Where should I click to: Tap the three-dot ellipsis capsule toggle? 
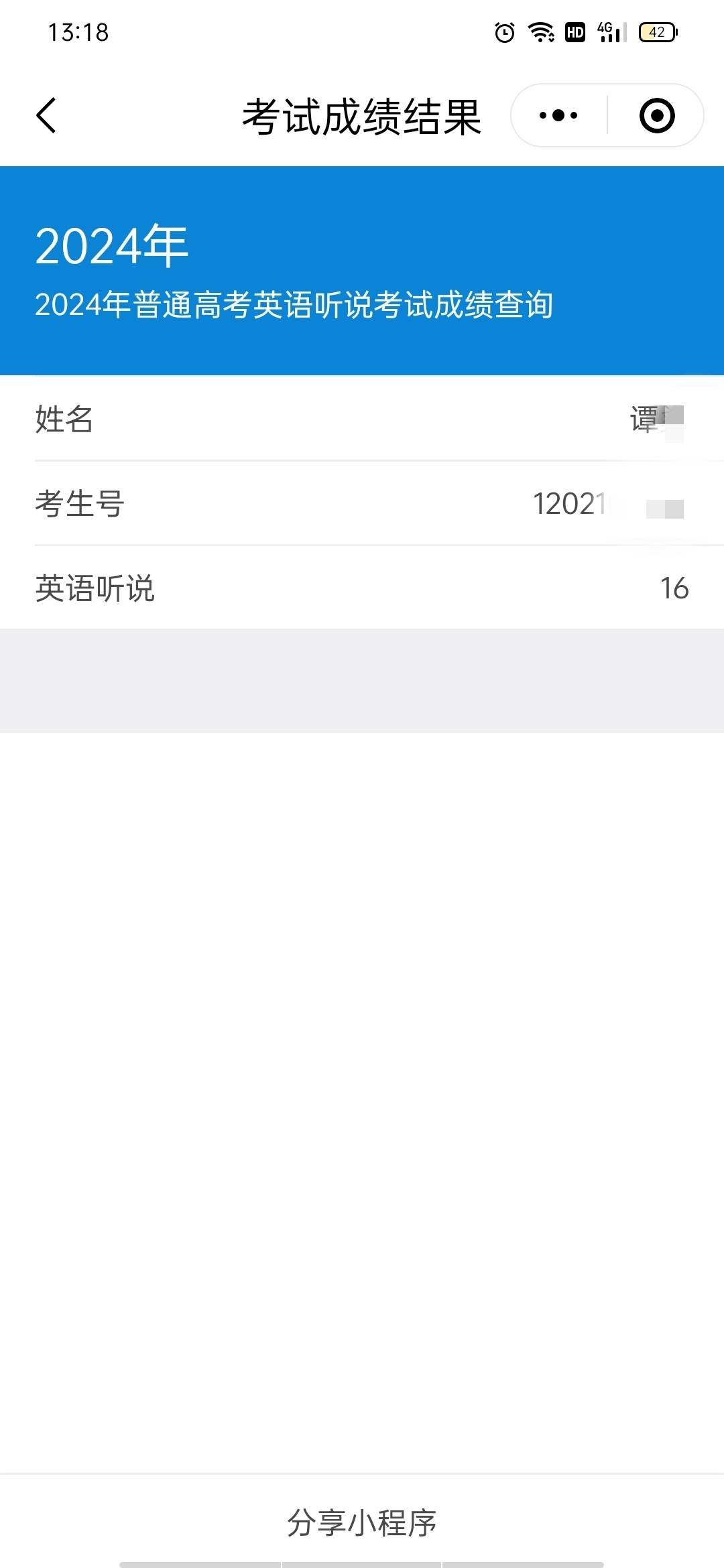557,115
